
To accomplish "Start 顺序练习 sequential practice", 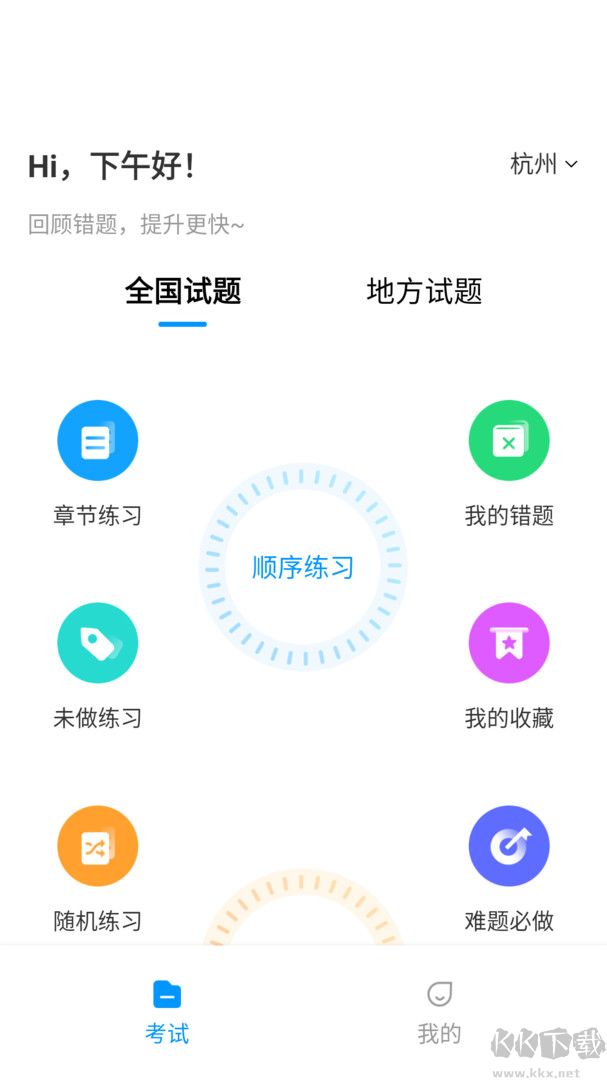I will [303, 567].
